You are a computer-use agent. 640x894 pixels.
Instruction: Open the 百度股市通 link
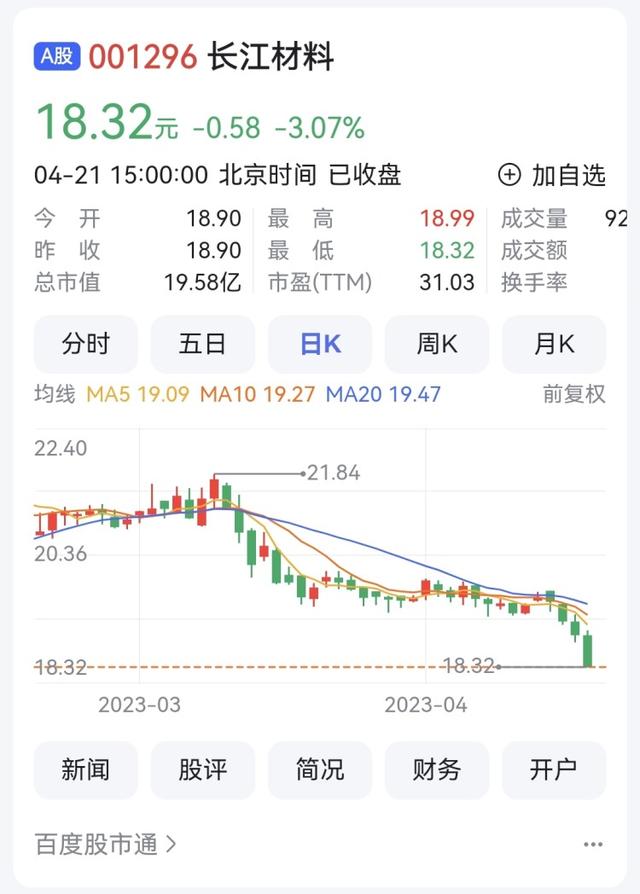coord(106,845)
